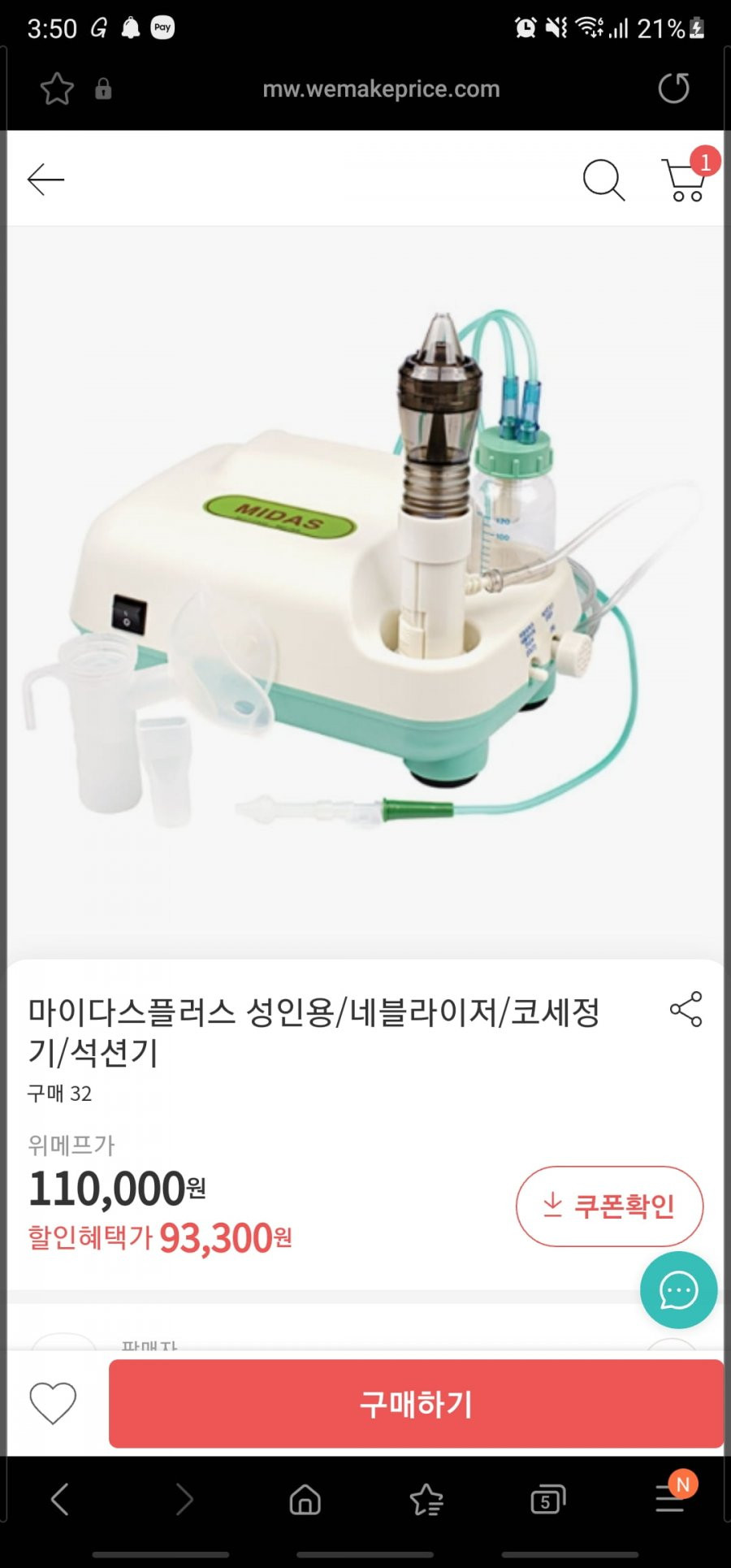Open the search magnifier icon

tap(603, 180)
